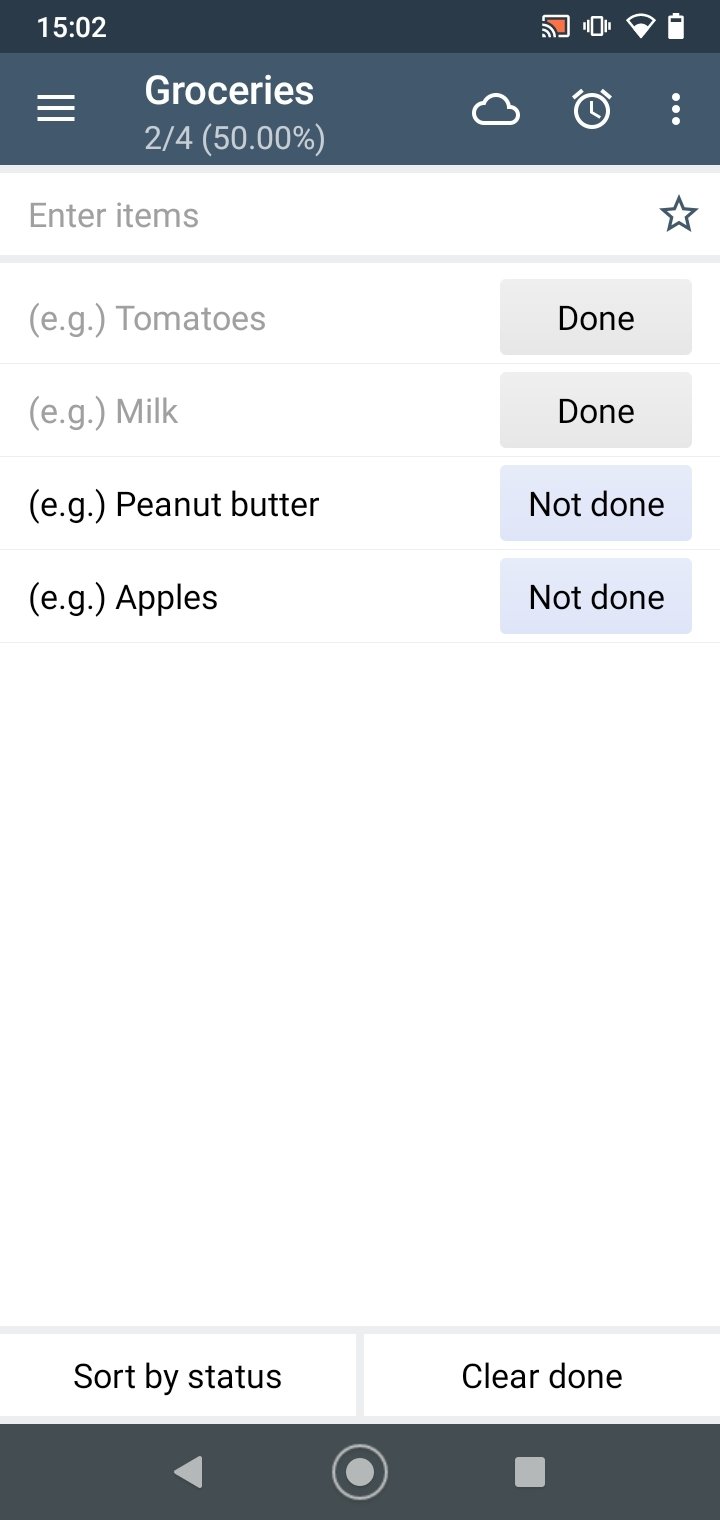Toggle Done button for Milk

(x=596, y=411)
